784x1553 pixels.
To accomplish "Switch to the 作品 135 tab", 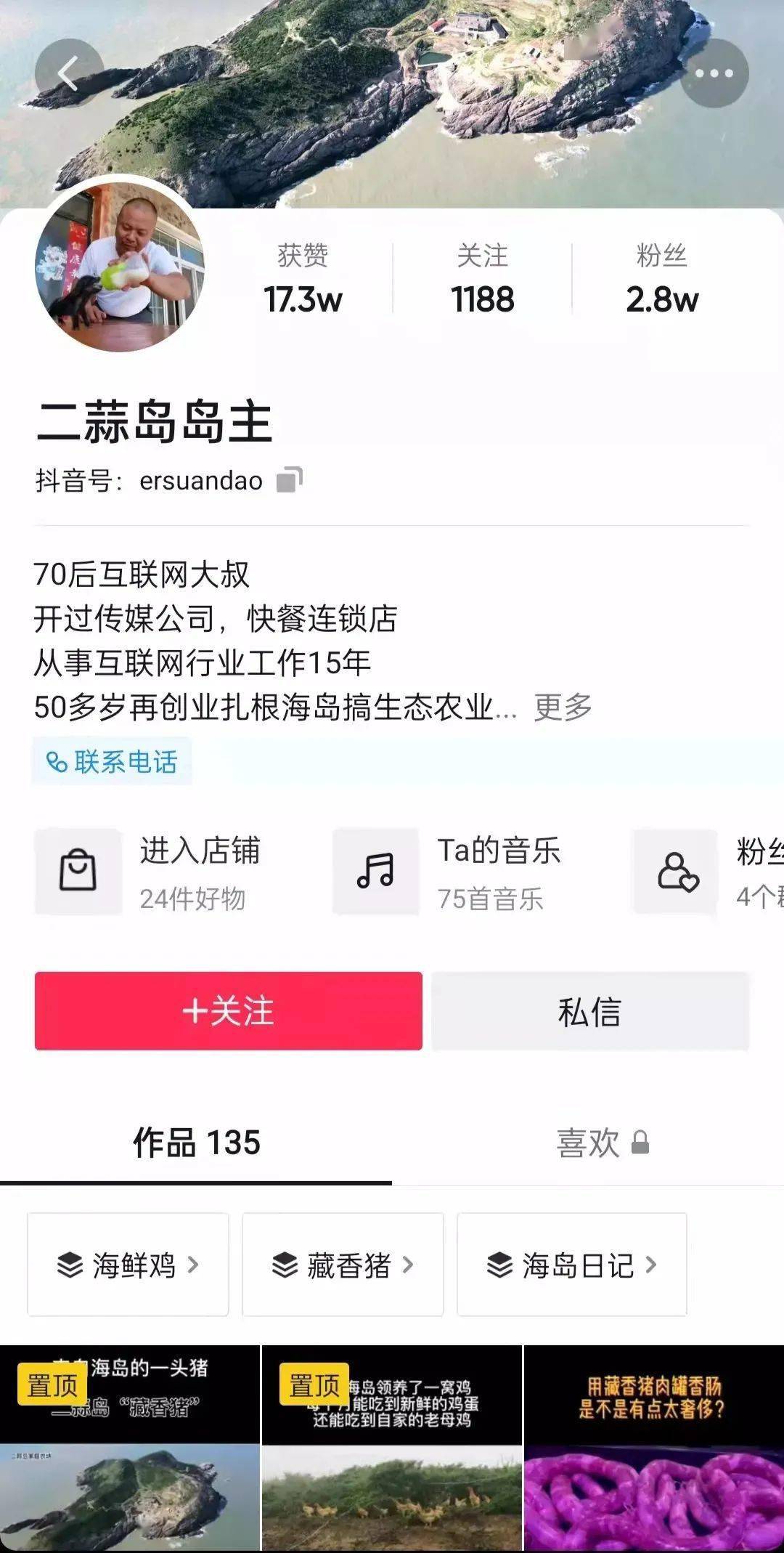I will coord(196,1143).
